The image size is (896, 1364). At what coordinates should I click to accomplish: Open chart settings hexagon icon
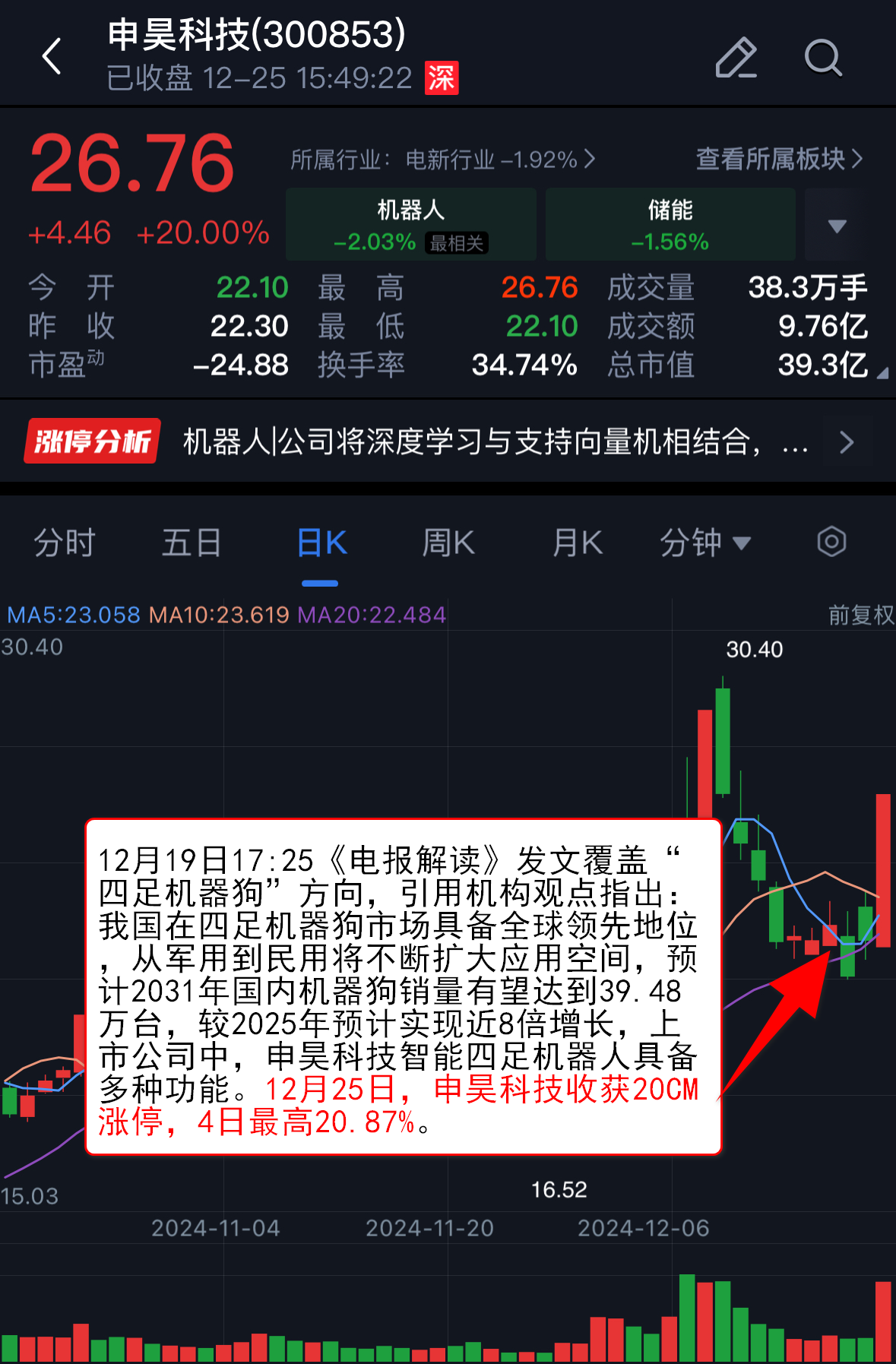pyautogui.click(x=831, y=543)
